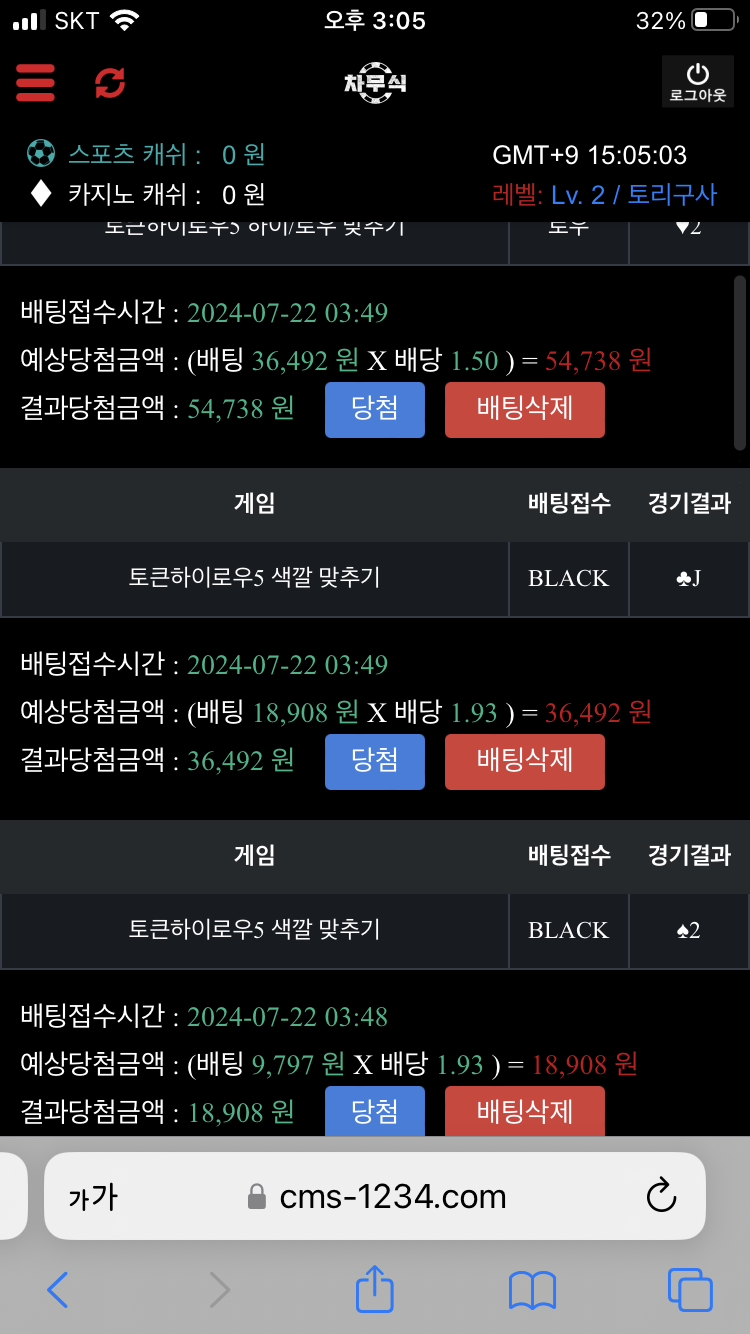750x1334 pixels.
Task: Show all open Safari tabs
Action: 689,1290
